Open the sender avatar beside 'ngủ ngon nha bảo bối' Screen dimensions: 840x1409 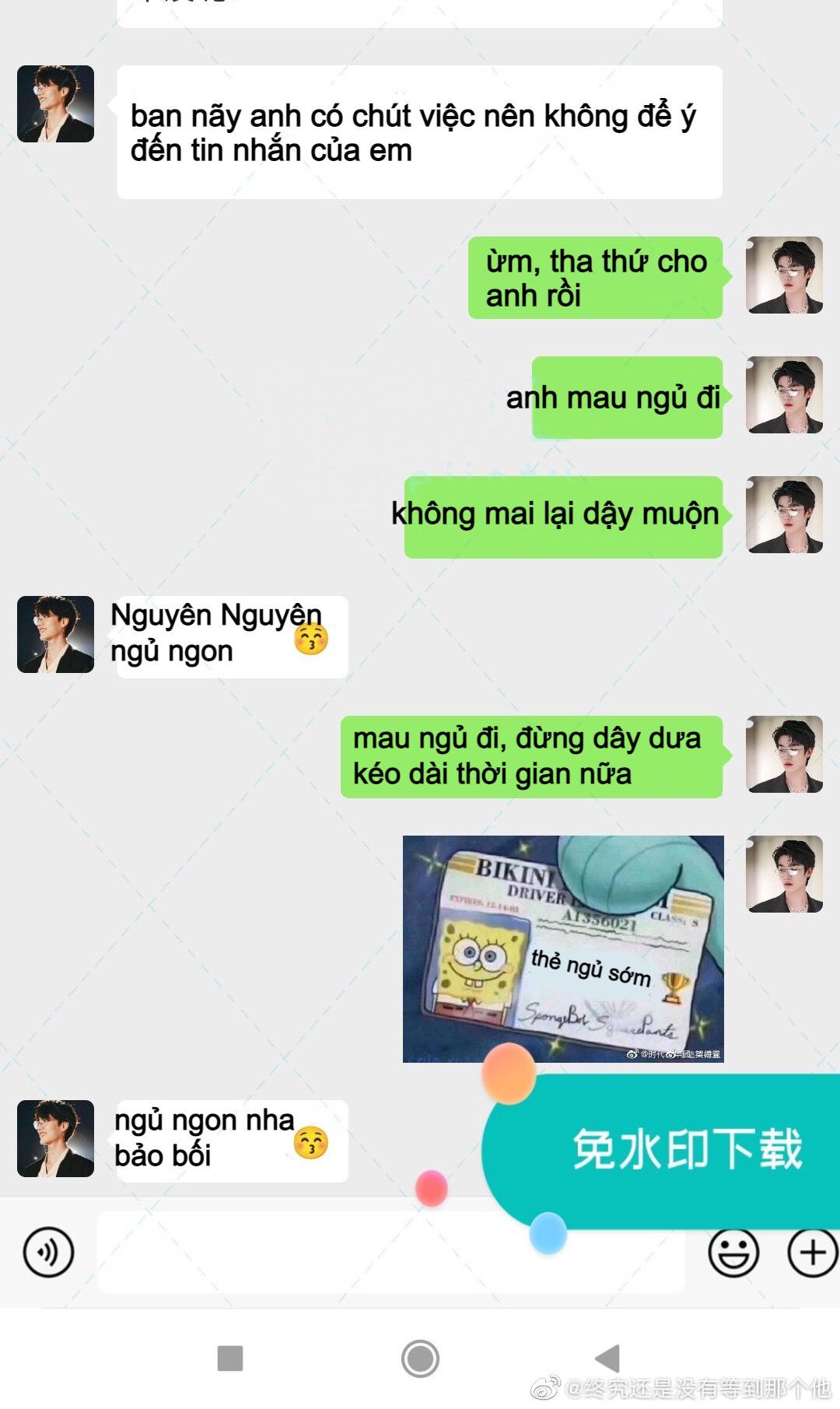point(55,1138)
